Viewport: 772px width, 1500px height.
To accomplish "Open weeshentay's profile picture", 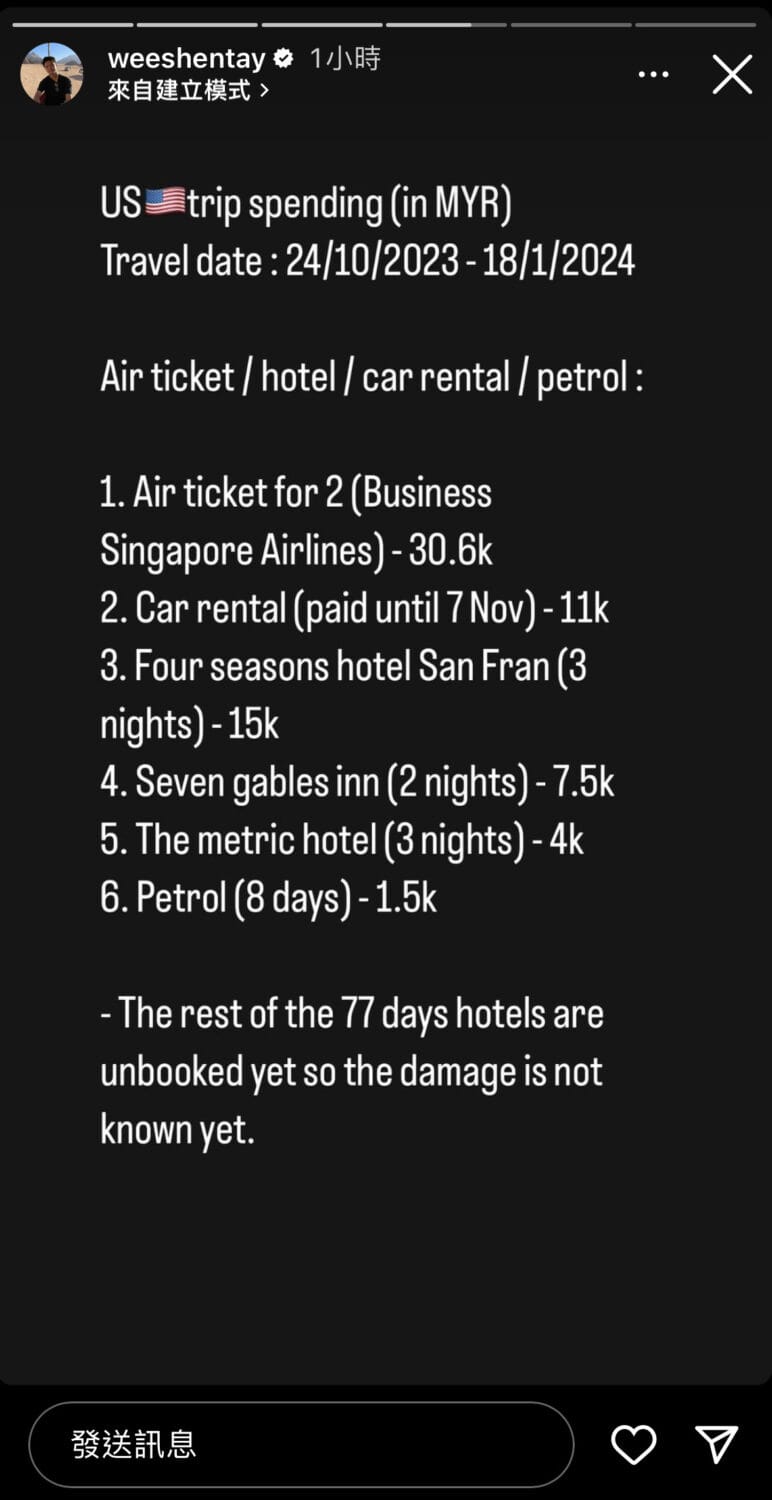I will pos(52,74).
